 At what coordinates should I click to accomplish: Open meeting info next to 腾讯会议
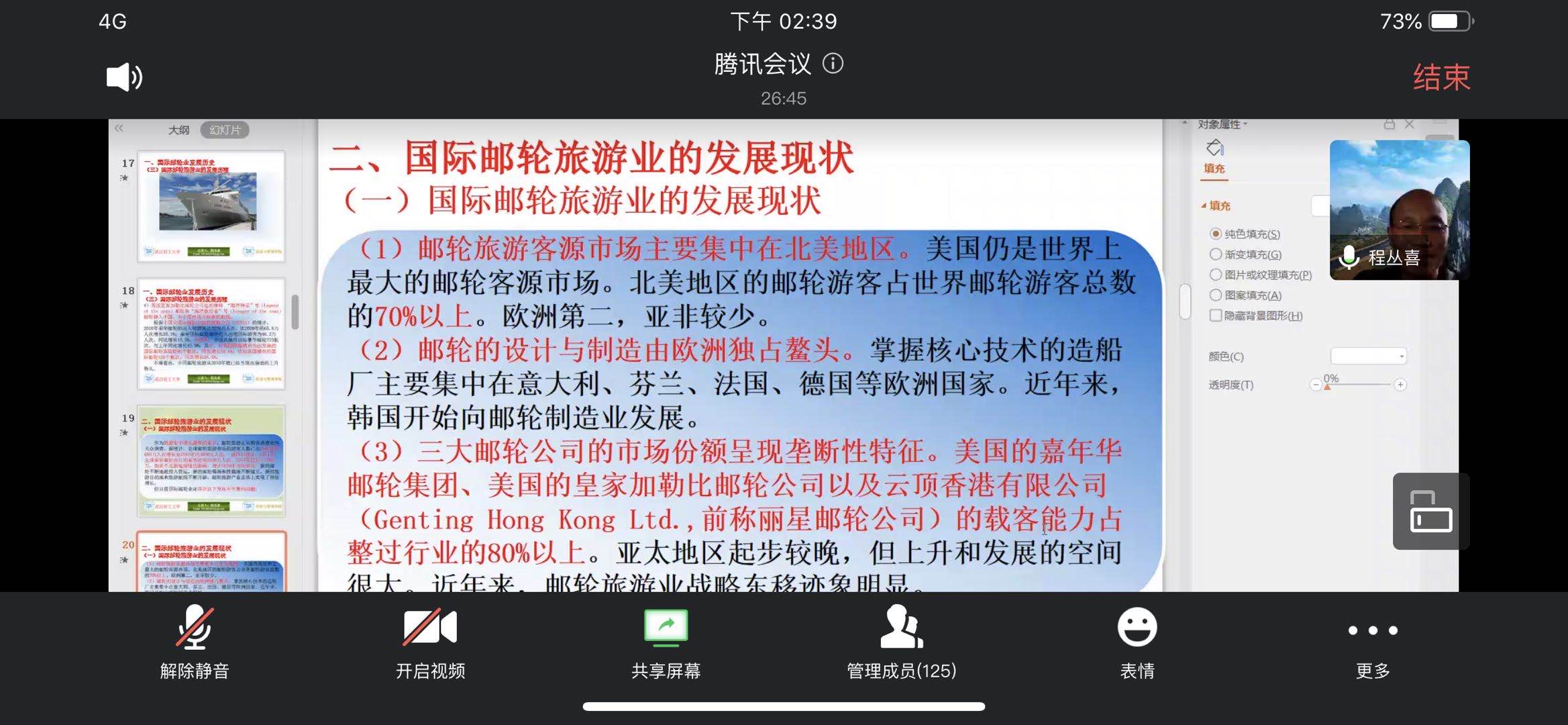point(833,64)
